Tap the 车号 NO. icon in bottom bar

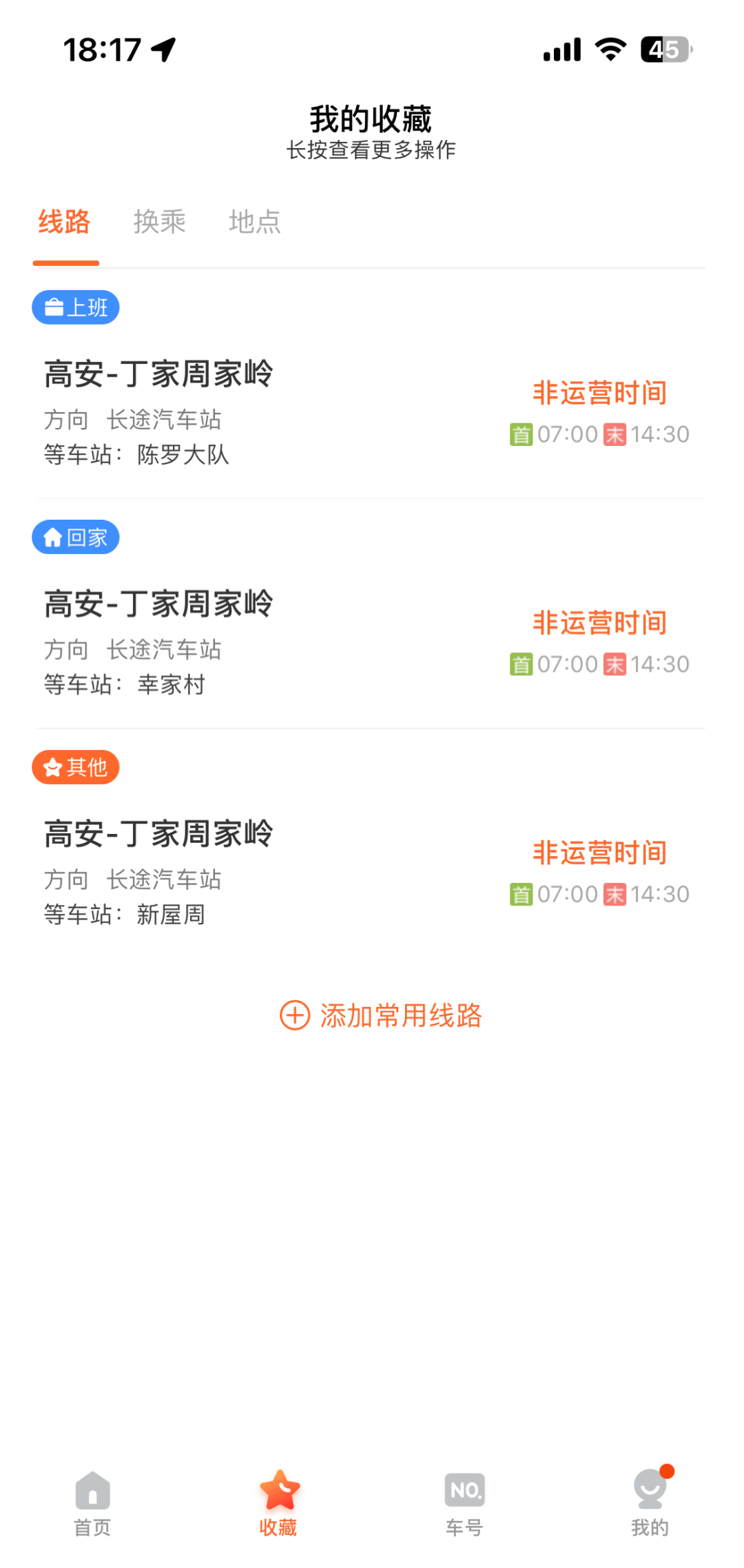pos(464,1489)
